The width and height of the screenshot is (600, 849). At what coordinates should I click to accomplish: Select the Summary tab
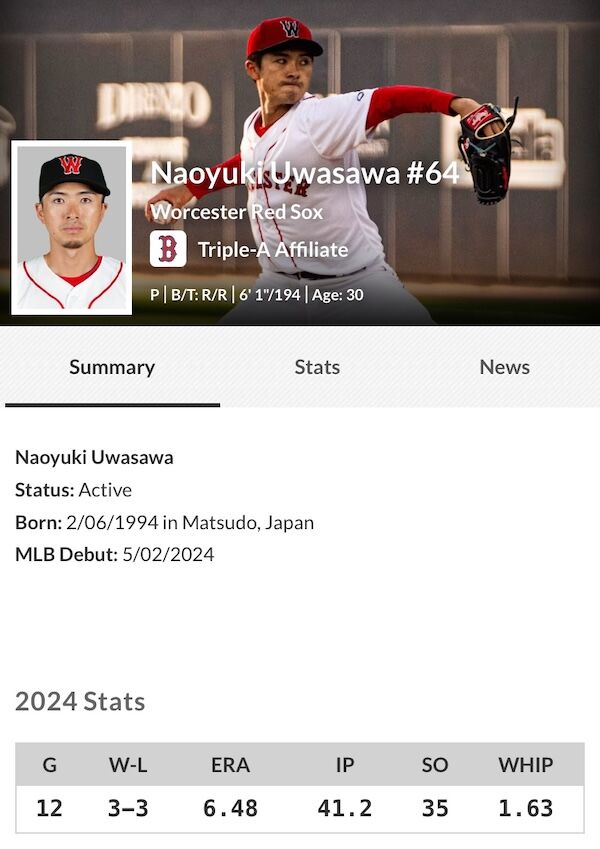click(112, 367)
